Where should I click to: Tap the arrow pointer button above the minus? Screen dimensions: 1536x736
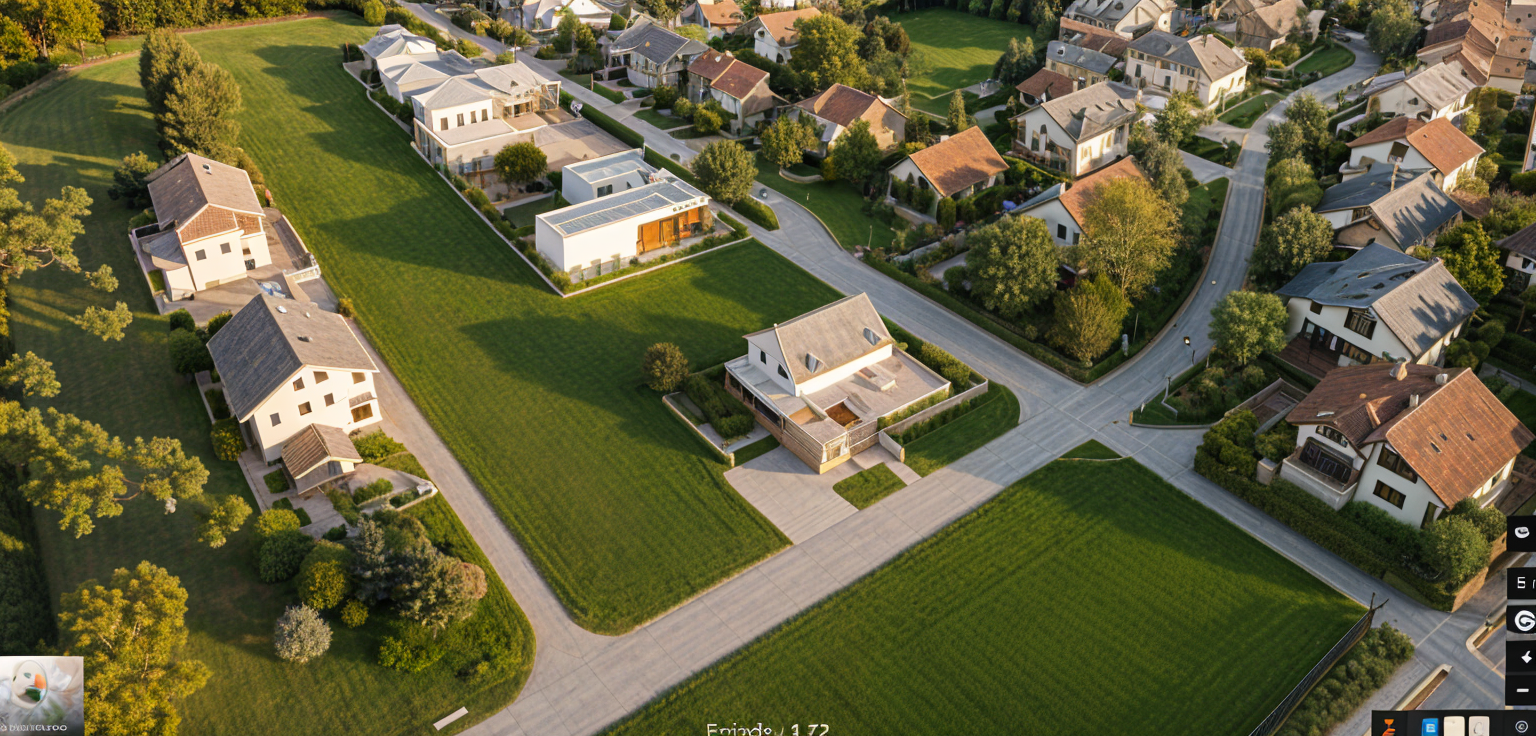coord(1523,656)
